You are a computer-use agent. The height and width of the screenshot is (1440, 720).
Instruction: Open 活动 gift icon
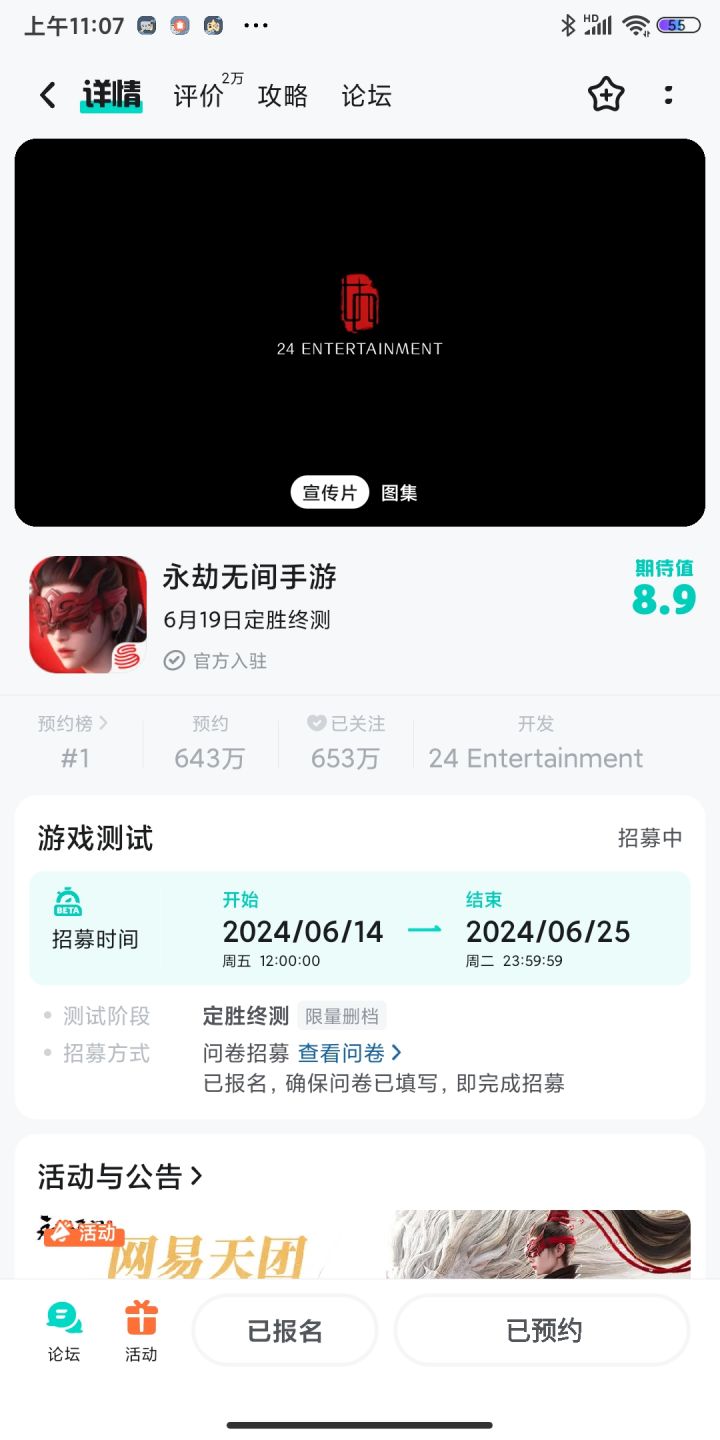point(141,1331)
